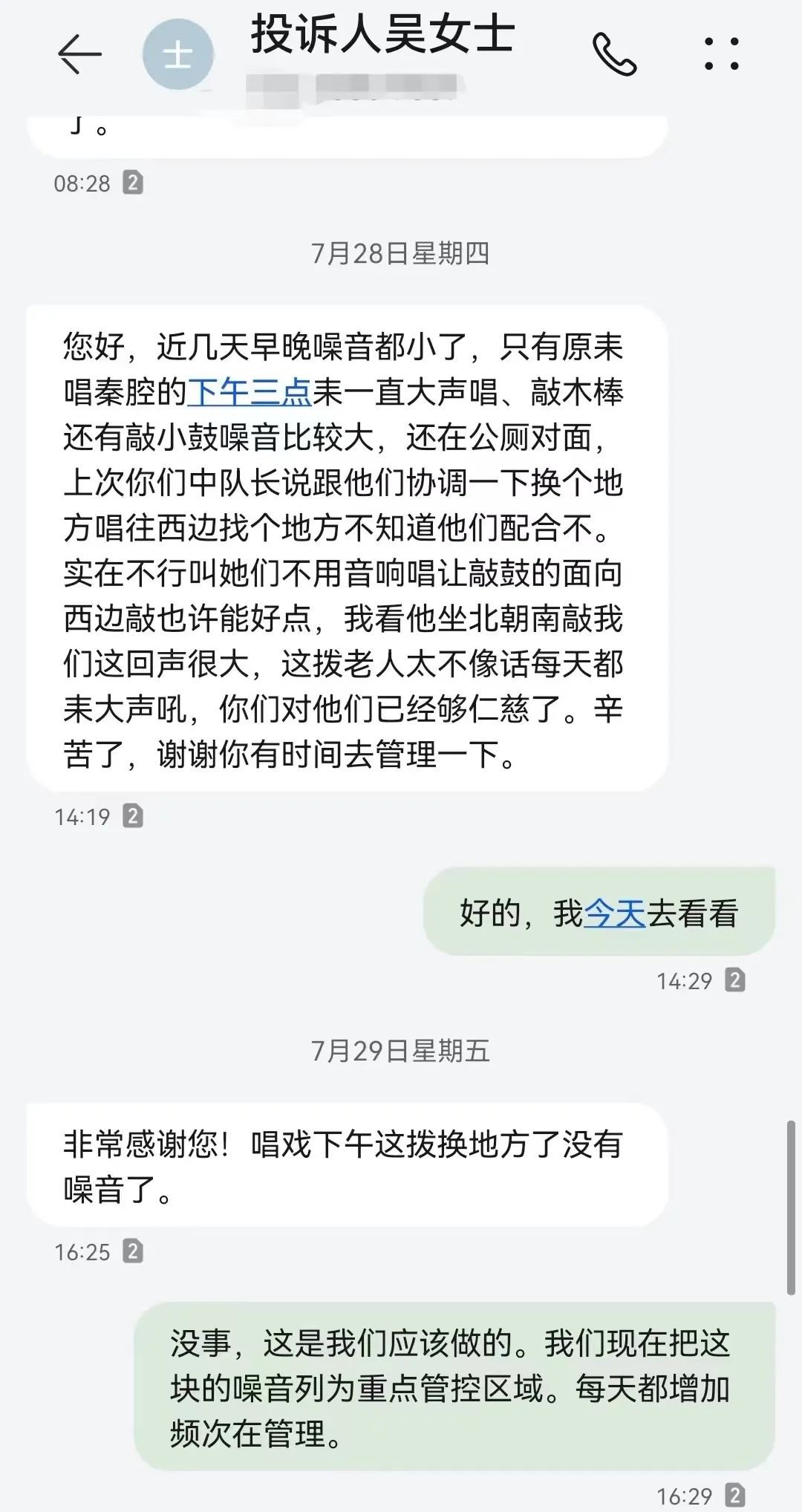Call 投诉人吴女士 with the phone icon

[615, 54]
